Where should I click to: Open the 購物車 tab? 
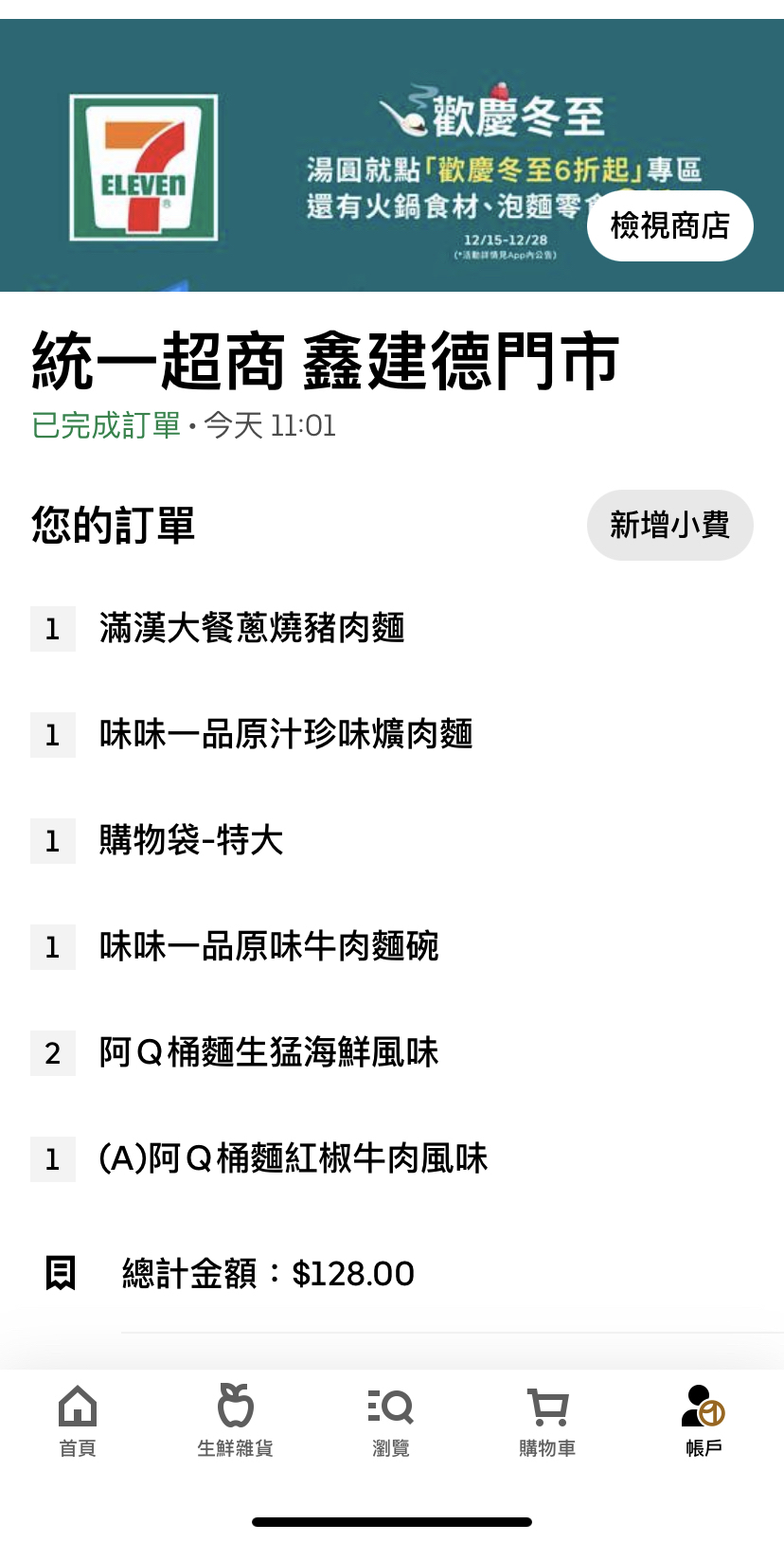tap(547, 1421)
